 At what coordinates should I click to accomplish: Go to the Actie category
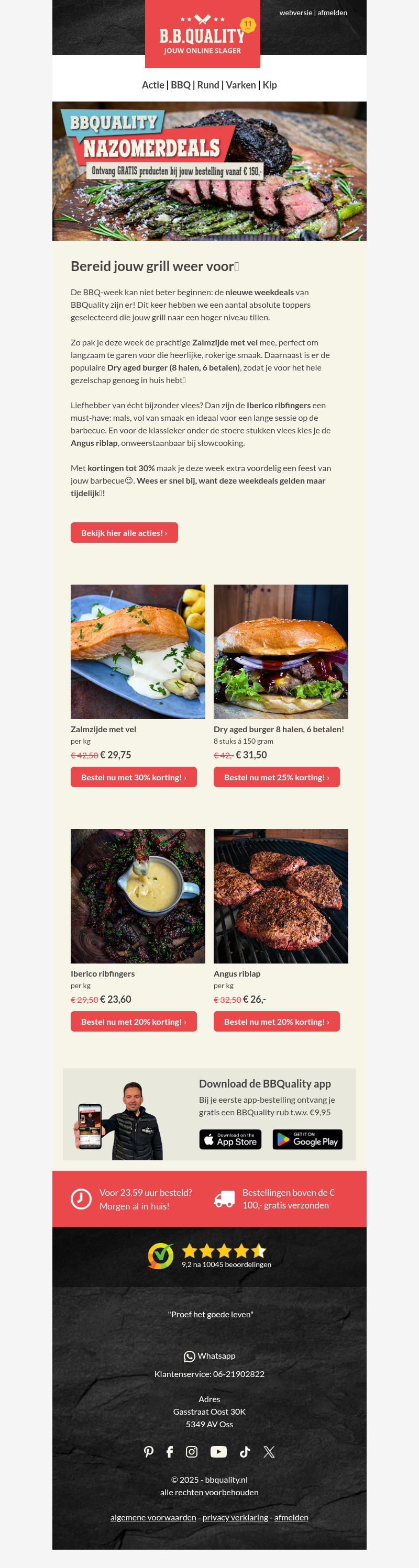(x=153, y=85)
